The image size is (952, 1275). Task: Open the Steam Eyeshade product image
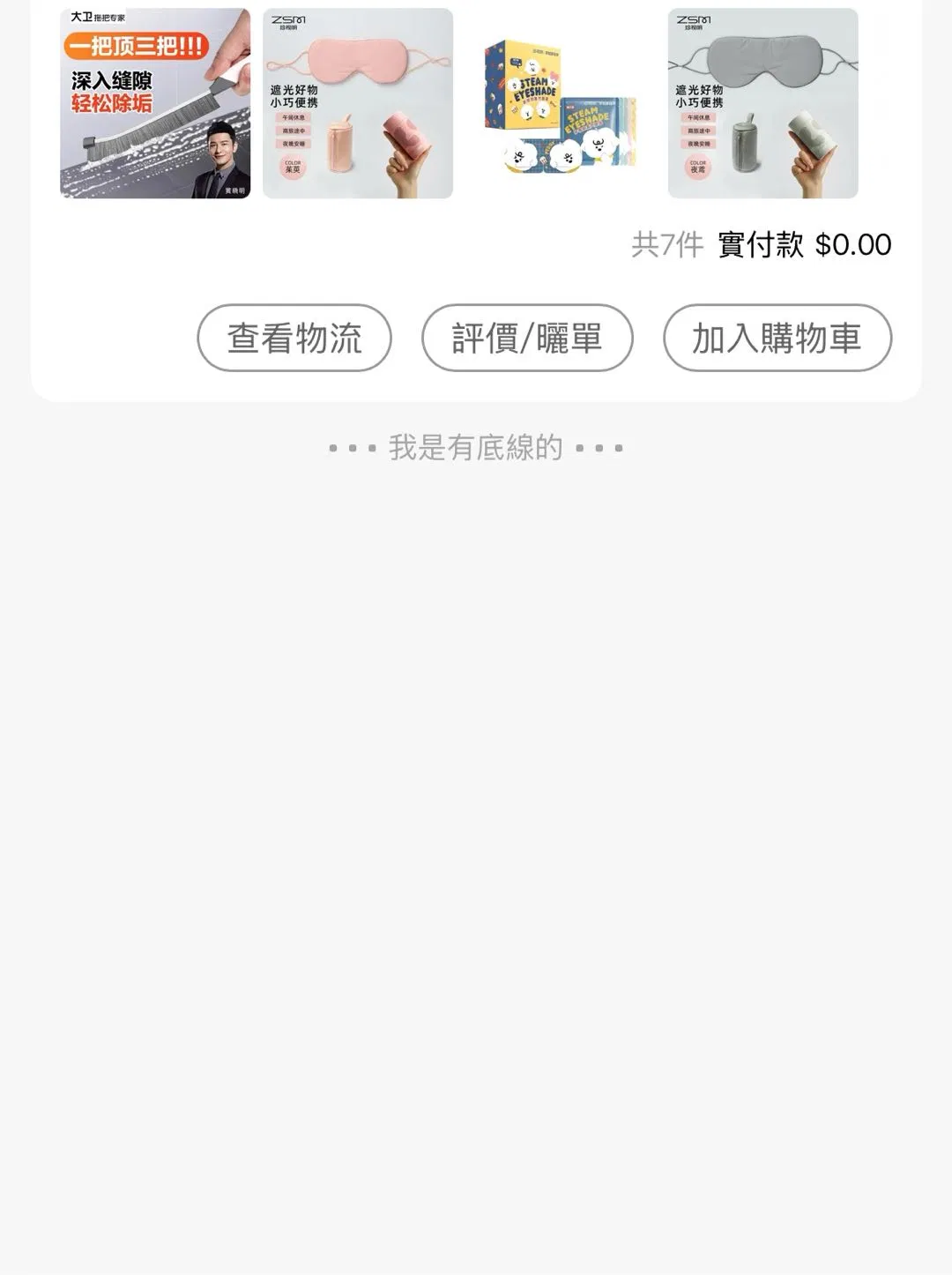coord(561,103)
